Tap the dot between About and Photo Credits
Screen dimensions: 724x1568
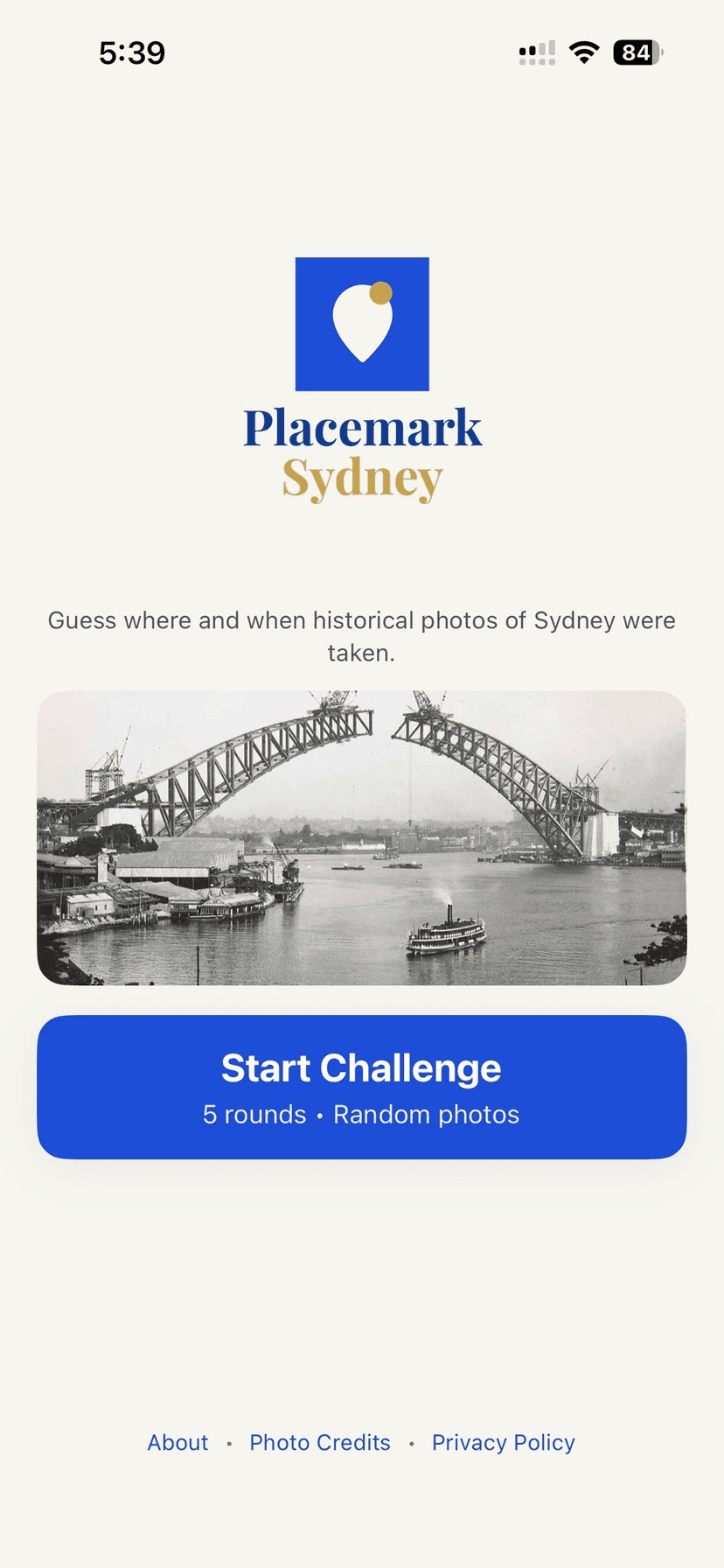coord(228,1442)
